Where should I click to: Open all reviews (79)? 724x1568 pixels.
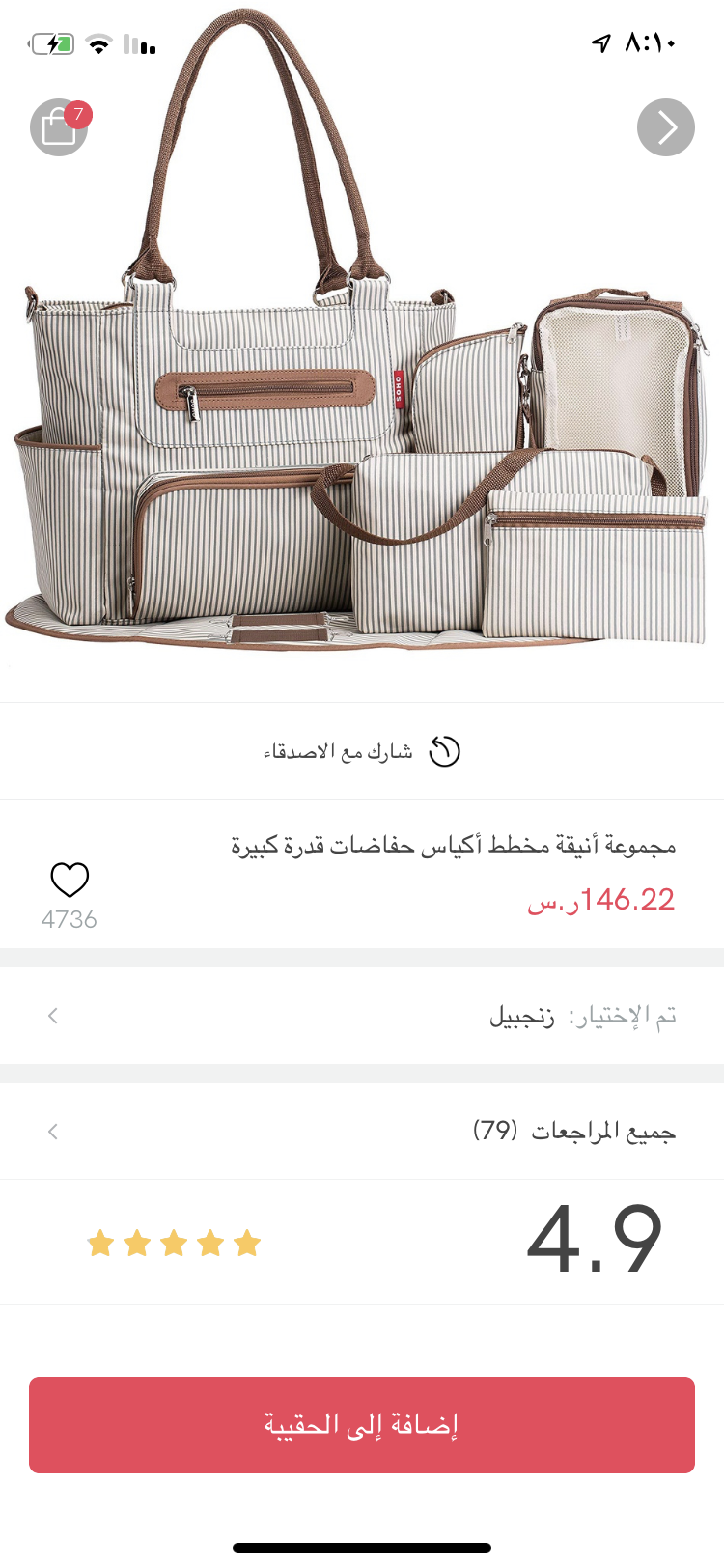pyautogui.click(x=362, y=1131)
